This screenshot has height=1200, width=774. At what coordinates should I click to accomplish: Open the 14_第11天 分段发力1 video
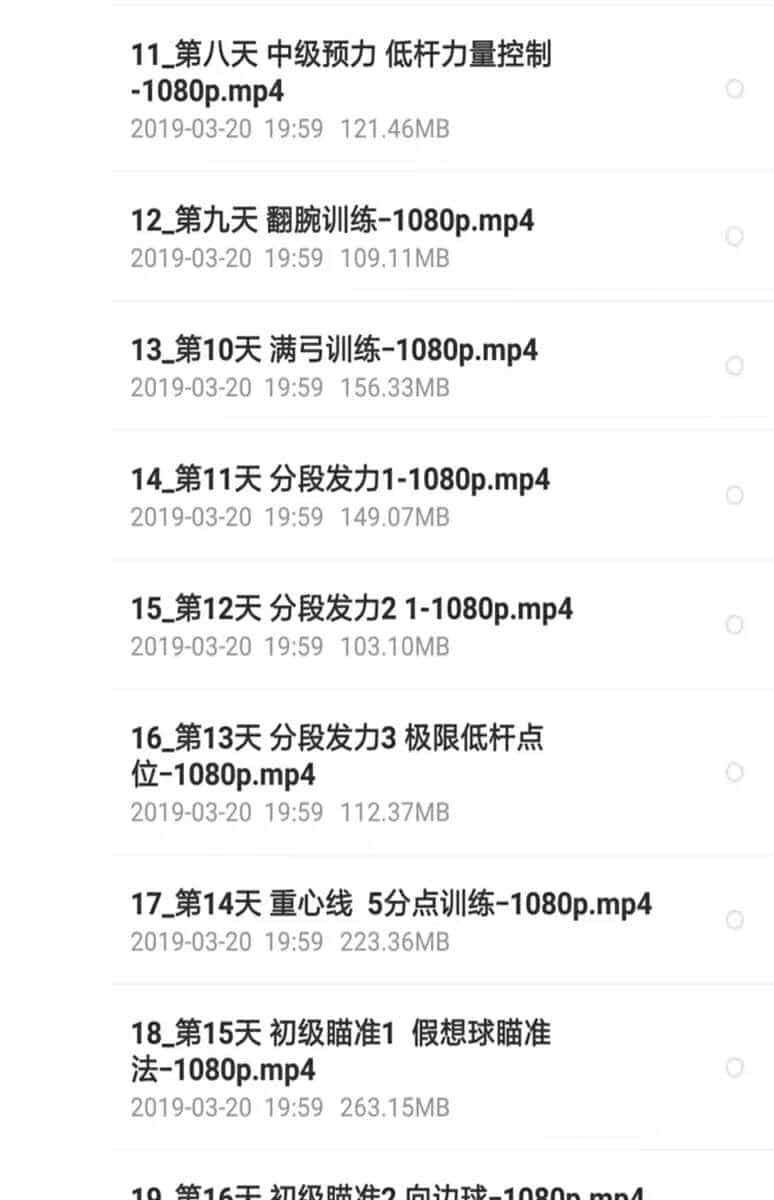coord(340,480)
